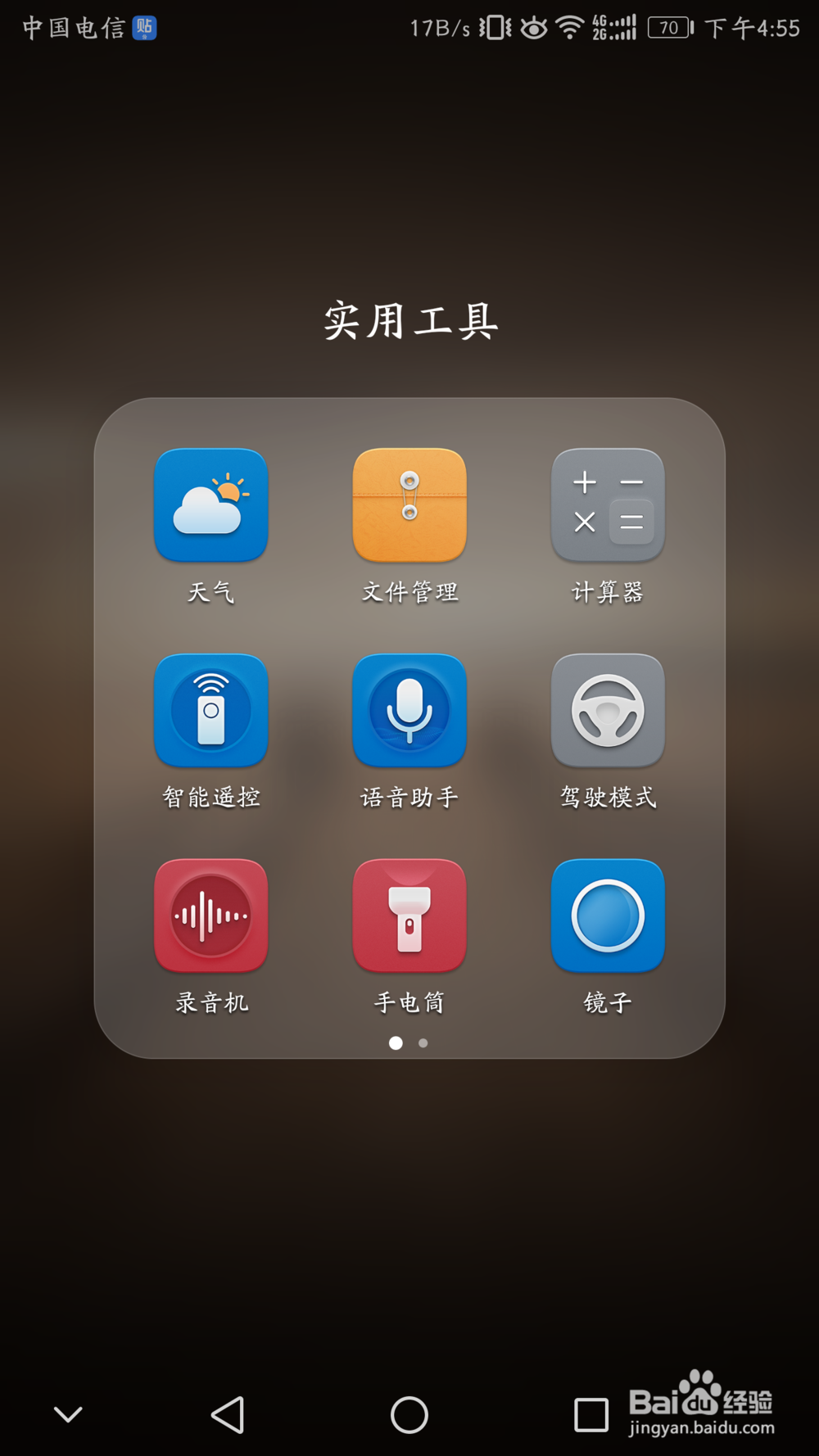
Task: Tap the 实用工具 folder title
Action: (x=409, y=323)
